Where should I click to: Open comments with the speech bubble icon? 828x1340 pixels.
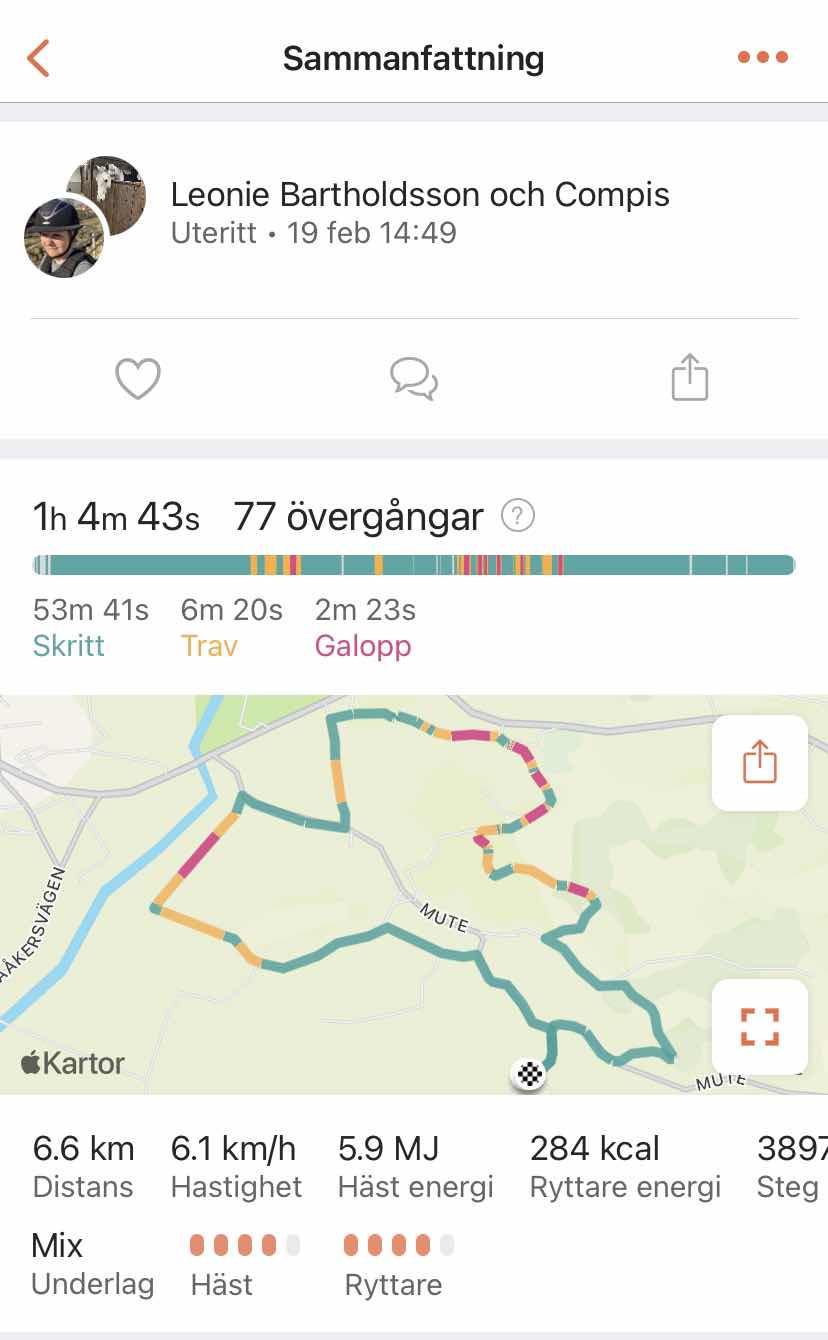coord(414,379)
